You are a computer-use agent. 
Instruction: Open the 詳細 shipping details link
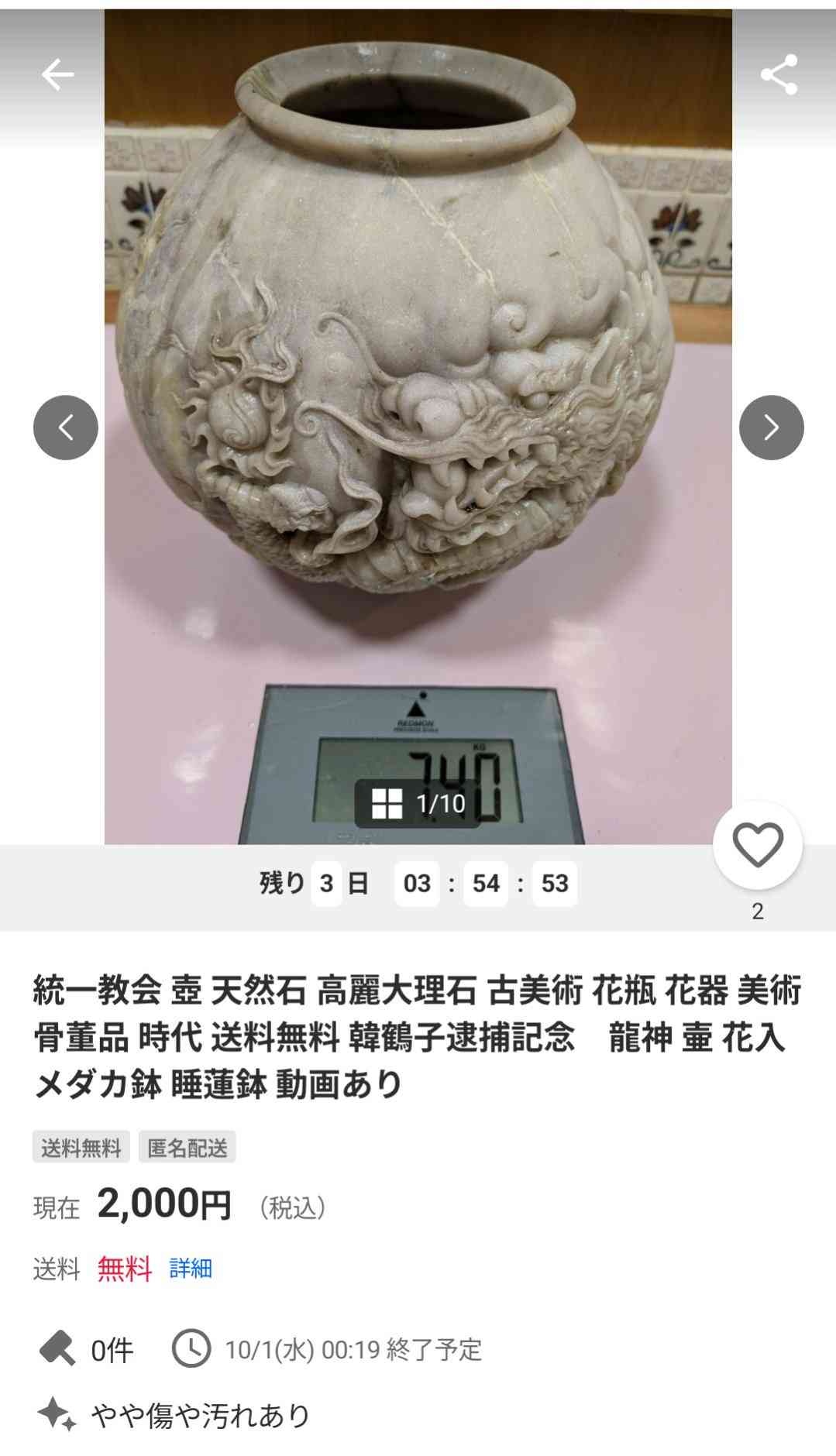(191, 1269)
